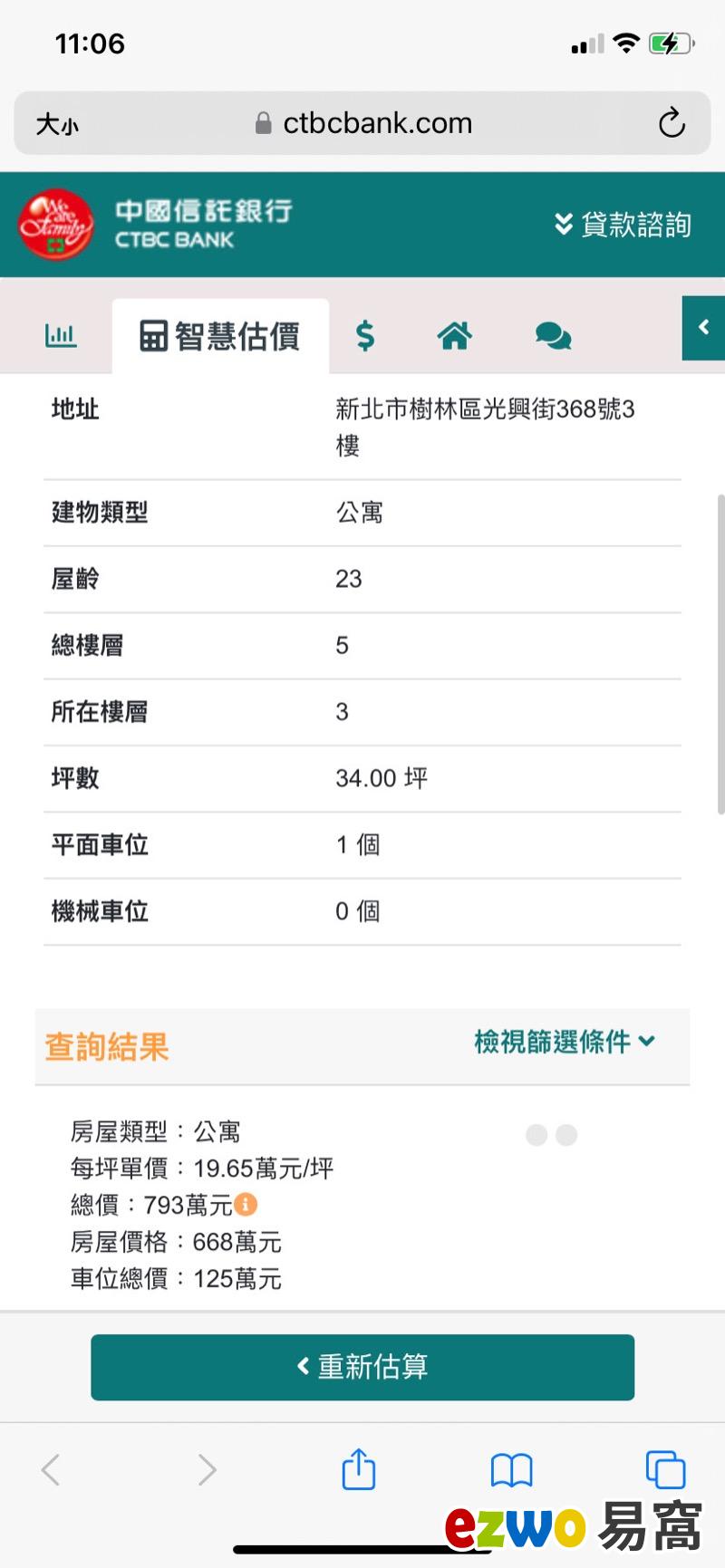Select the 智慧估價 tab
This screenshot has height=1568, width=725.
point(220,336)
